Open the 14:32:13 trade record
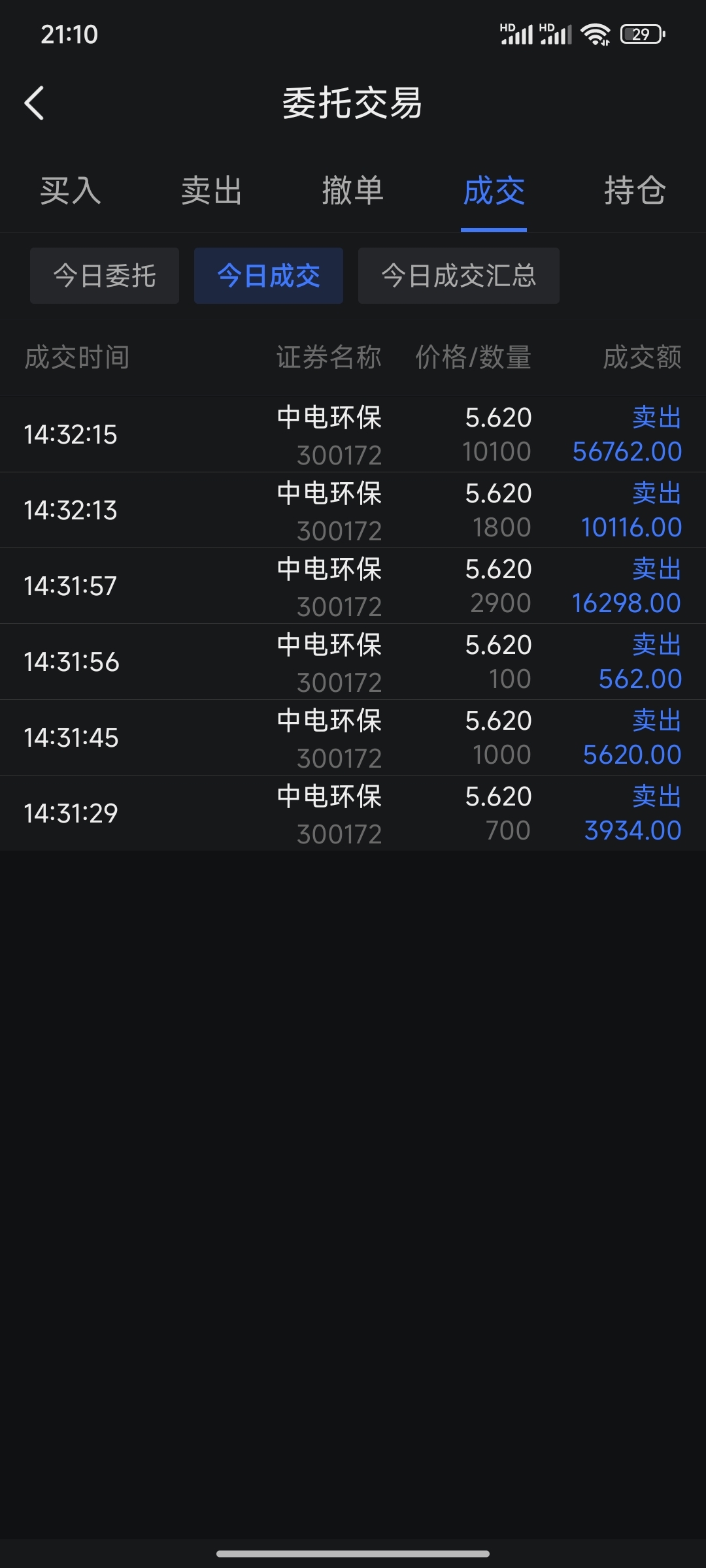The height and width of the screenshot is (1568, 706). pos(353,510)
